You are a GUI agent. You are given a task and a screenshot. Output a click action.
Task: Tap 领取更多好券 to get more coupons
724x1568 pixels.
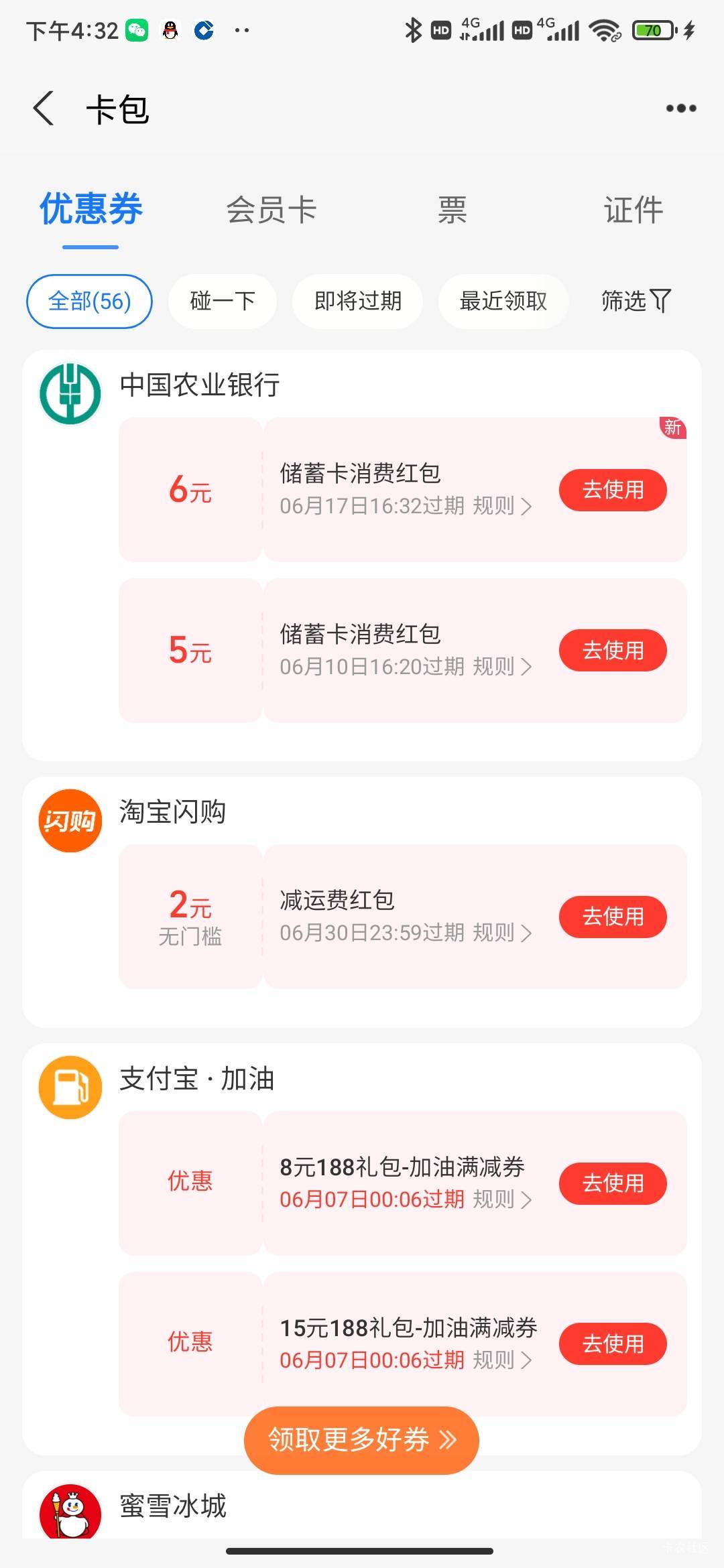tap(362, 1440)
